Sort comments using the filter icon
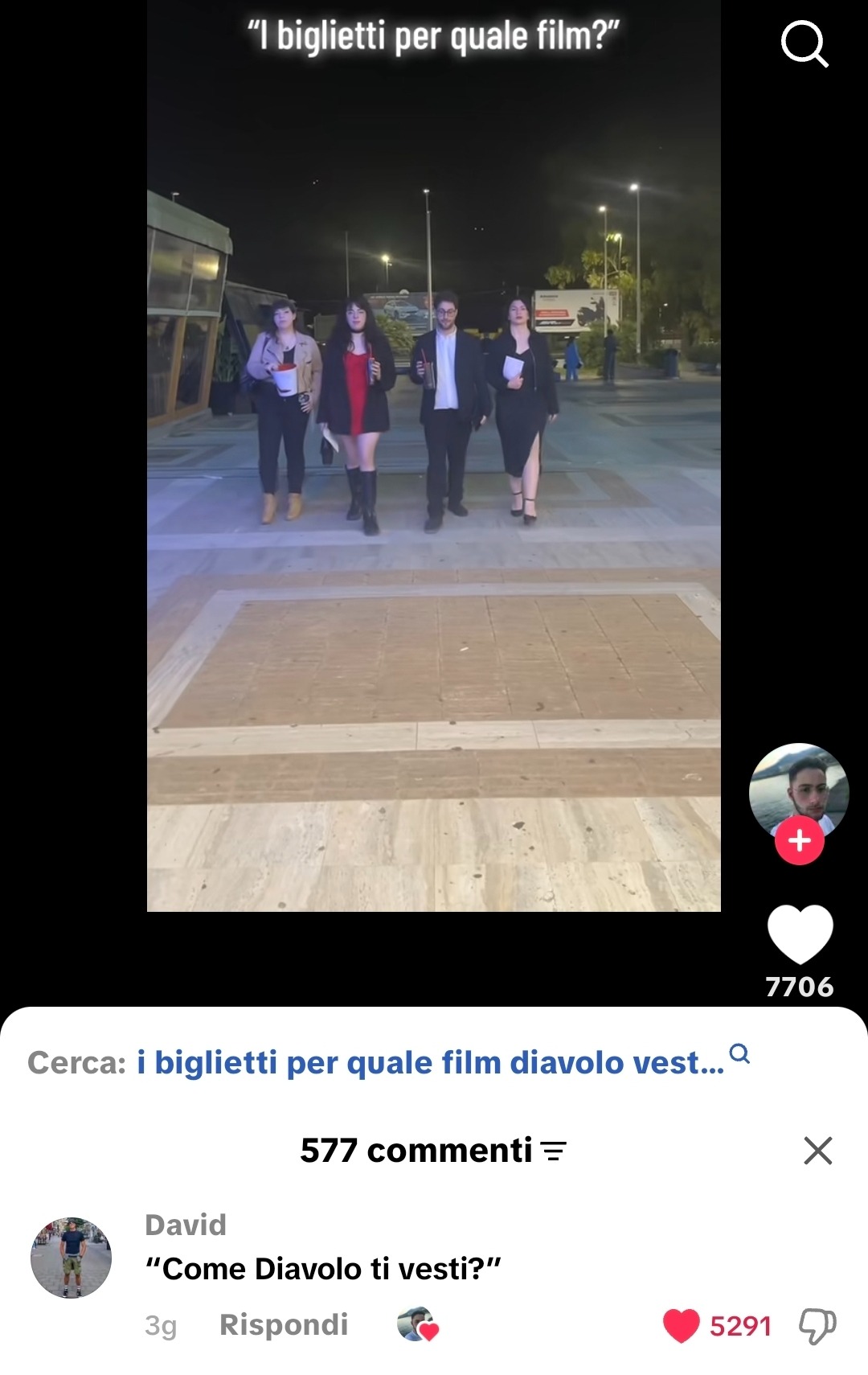Image resolution: width=868 pixels, height=1375 pixels. pyautogui.click(x=554, y=1151)
